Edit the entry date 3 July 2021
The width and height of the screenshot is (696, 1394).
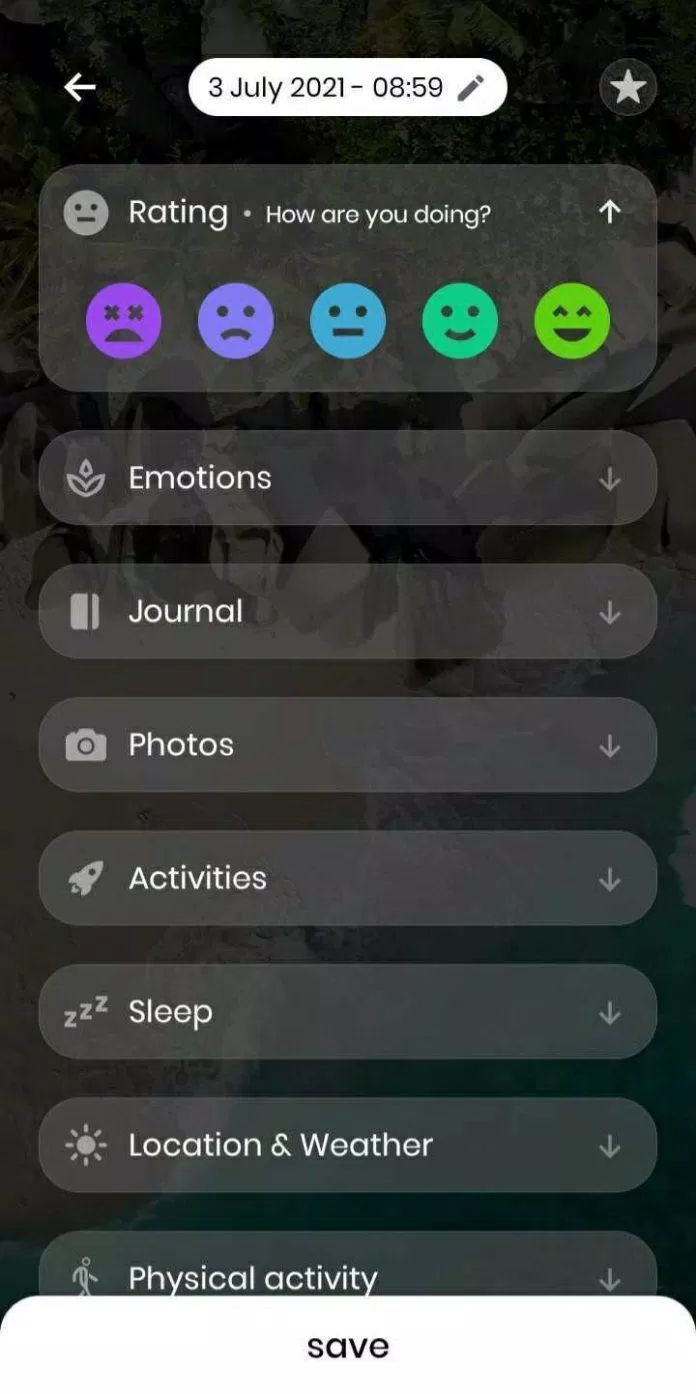pos(347,88)
